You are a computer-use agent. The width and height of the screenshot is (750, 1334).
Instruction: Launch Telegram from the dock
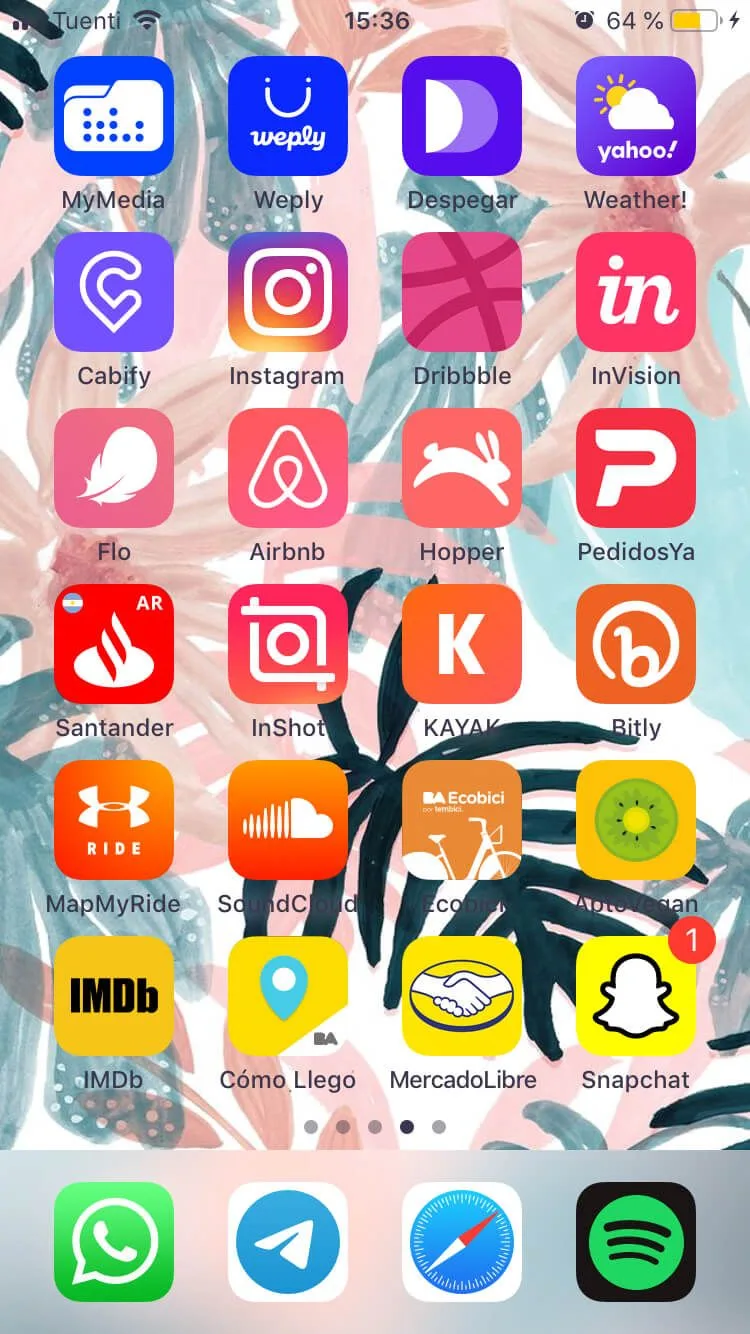(288, 1242)
